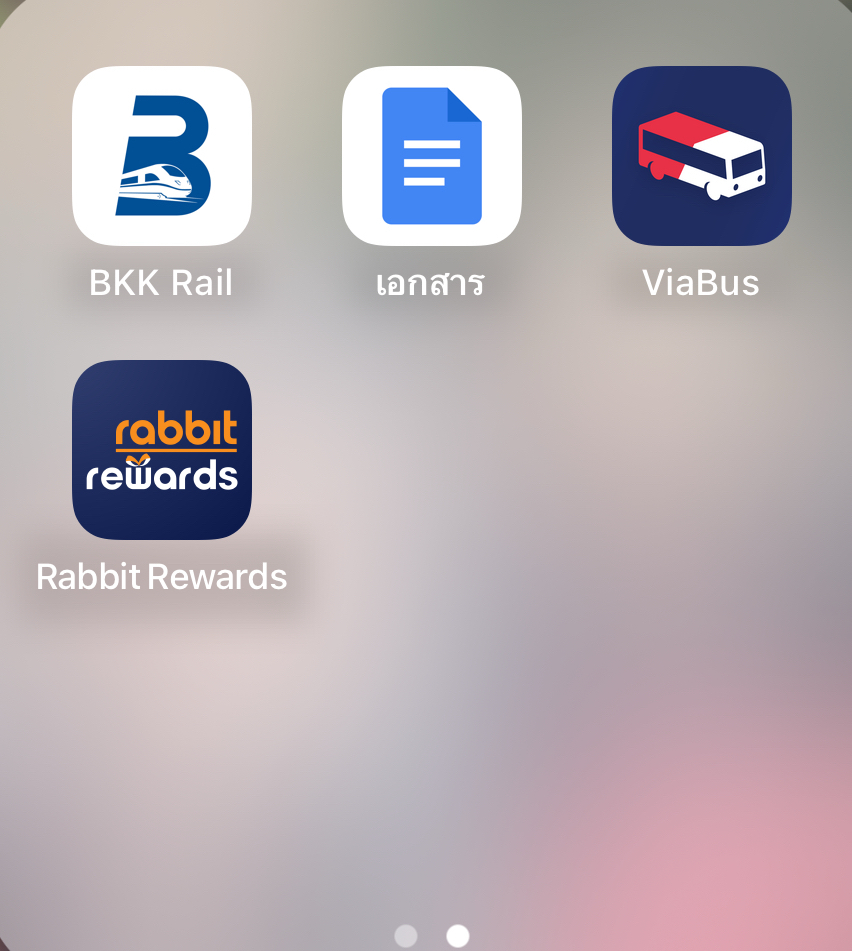The image size is (852, 951).
Task: Open the ViaBus app
Action: [702, 156]
